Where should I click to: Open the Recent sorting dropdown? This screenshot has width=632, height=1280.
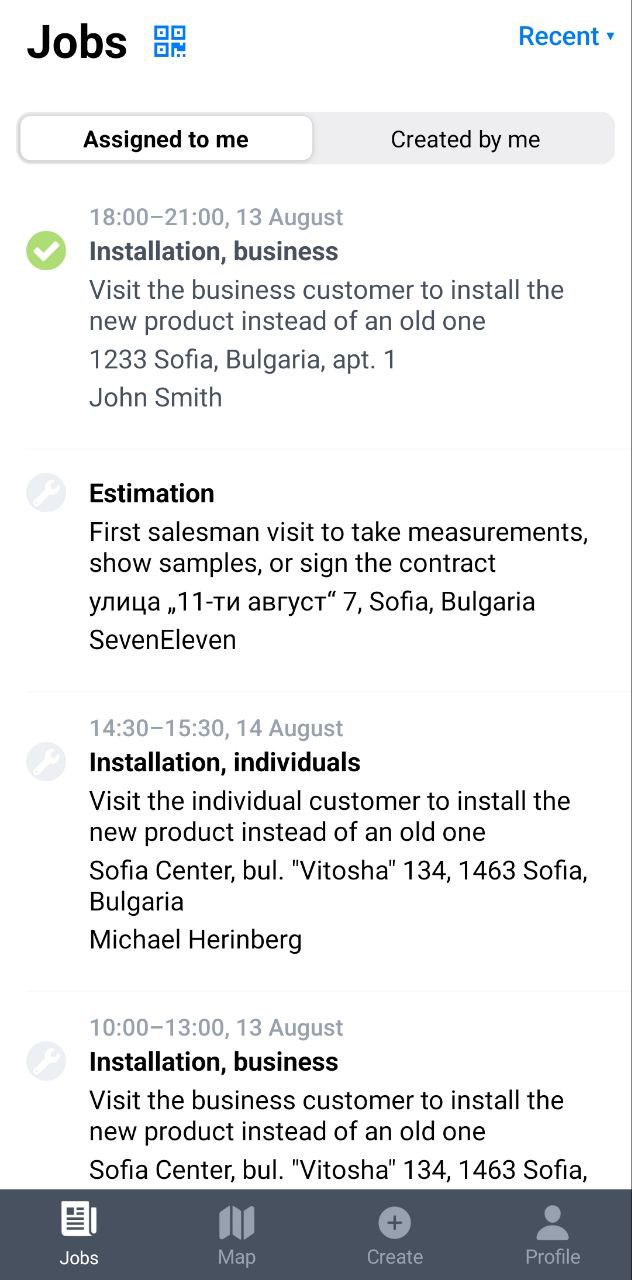point(566,36)
